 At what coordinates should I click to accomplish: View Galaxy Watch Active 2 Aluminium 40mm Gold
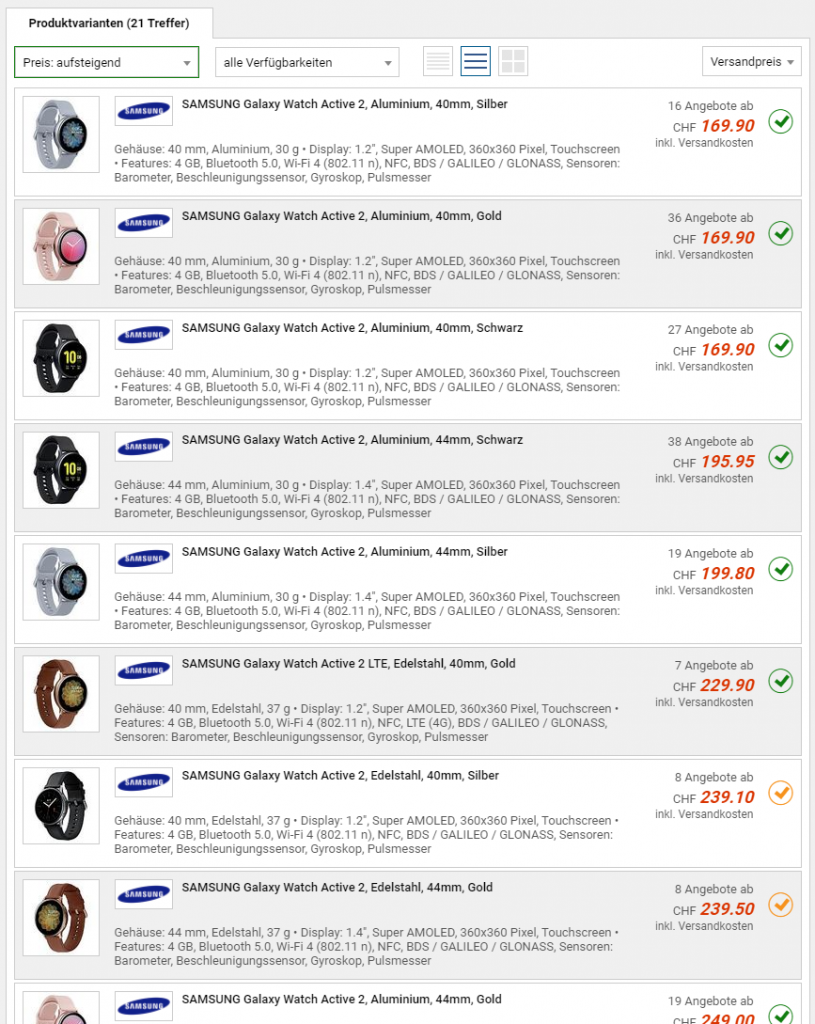pos(341,216)
